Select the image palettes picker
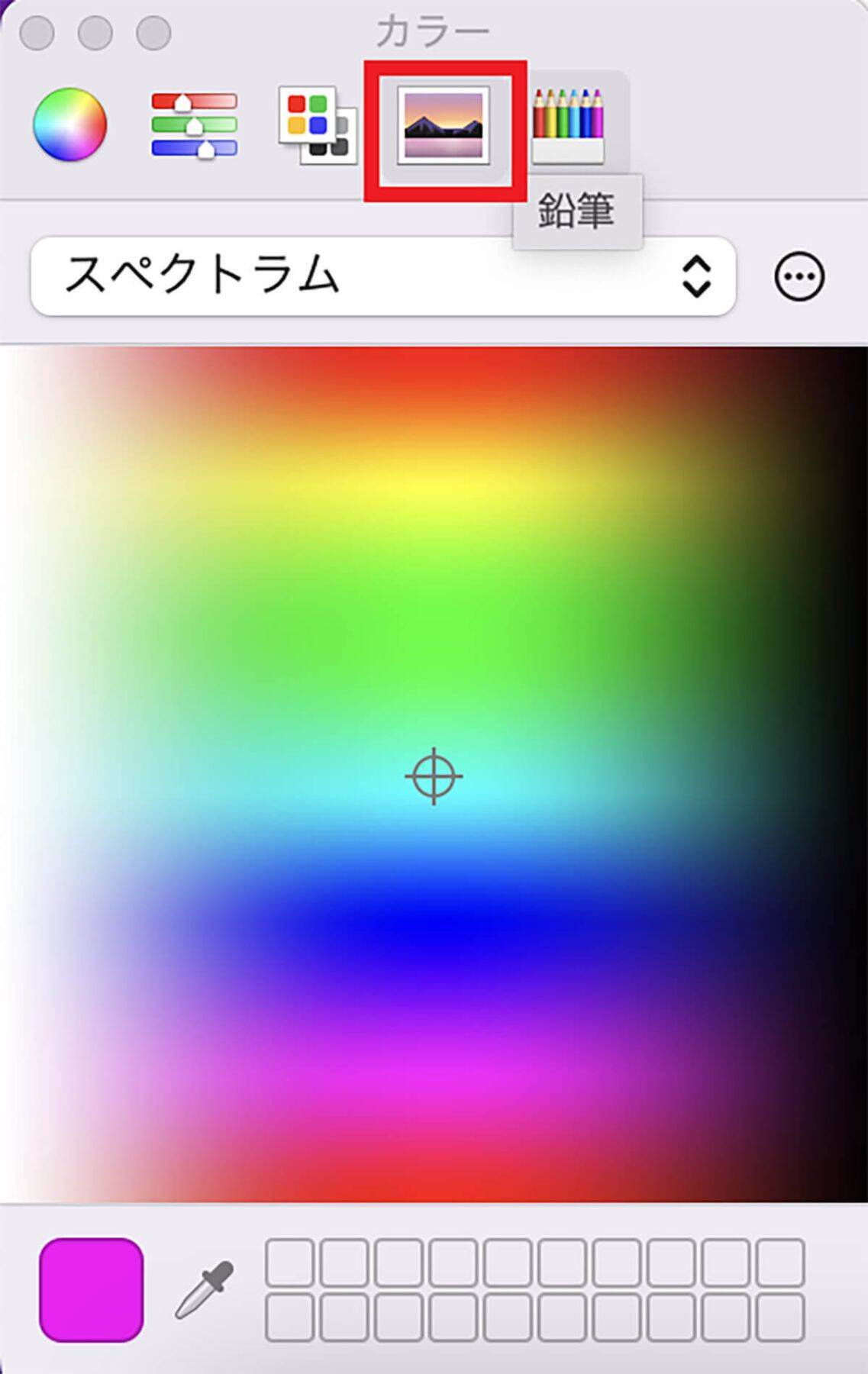The height and width of the screenshot is (1374, 868). pyautogui.click(x=444, y=125)
